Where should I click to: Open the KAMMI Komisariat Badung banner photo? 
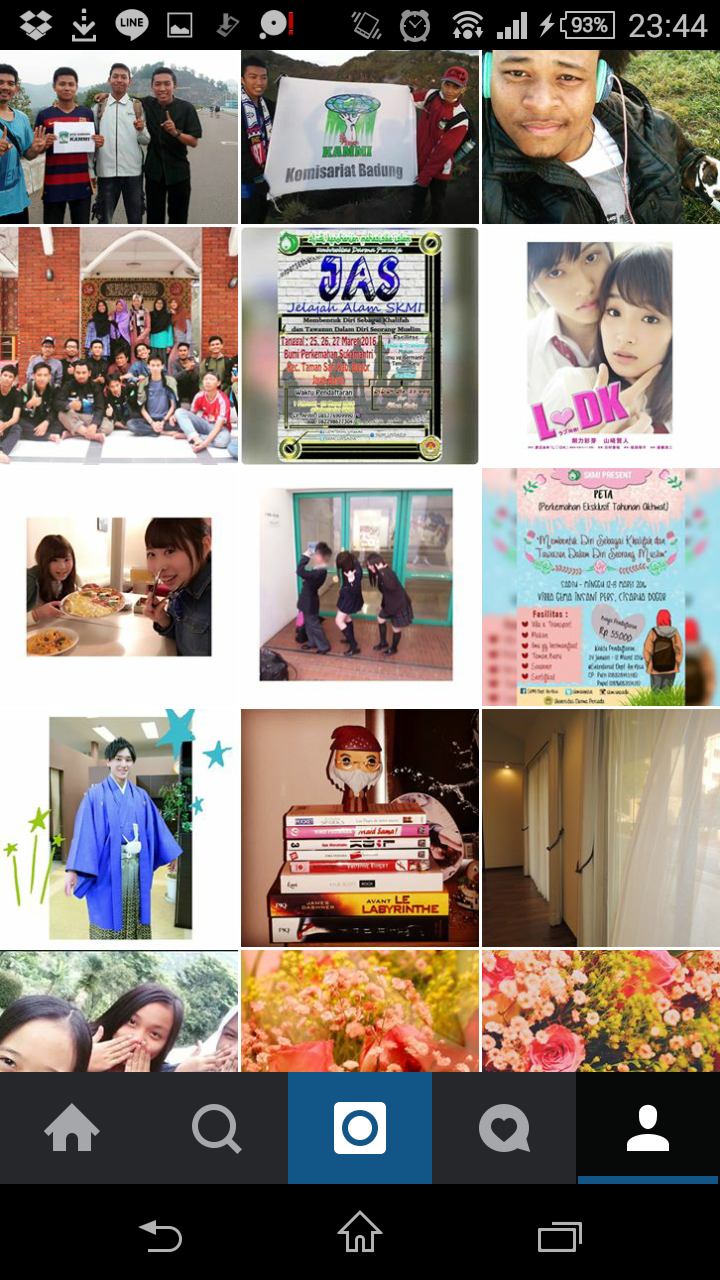point(360,137)
